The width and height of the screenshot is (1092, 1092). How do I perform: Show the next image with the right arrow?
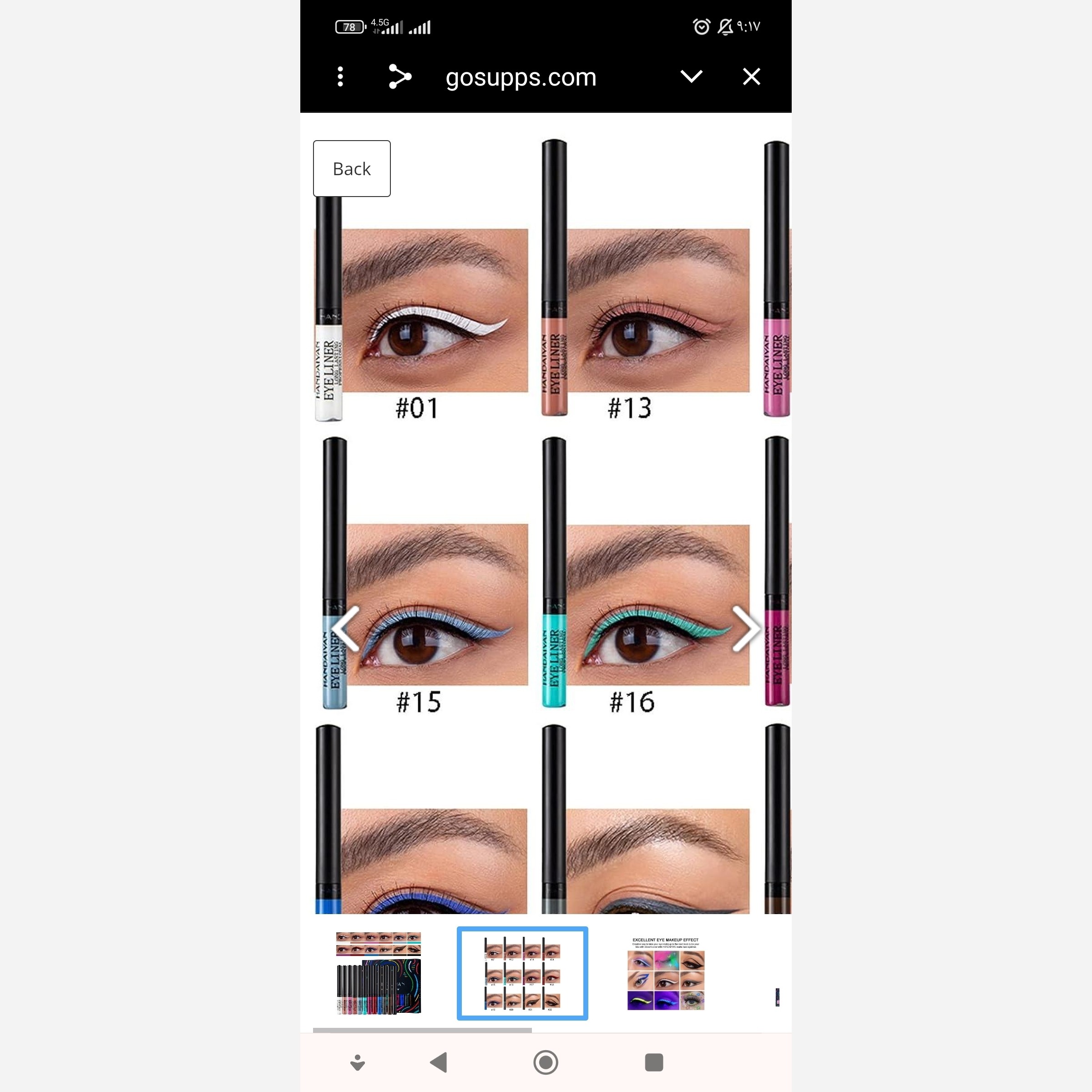tap(746, 629)
